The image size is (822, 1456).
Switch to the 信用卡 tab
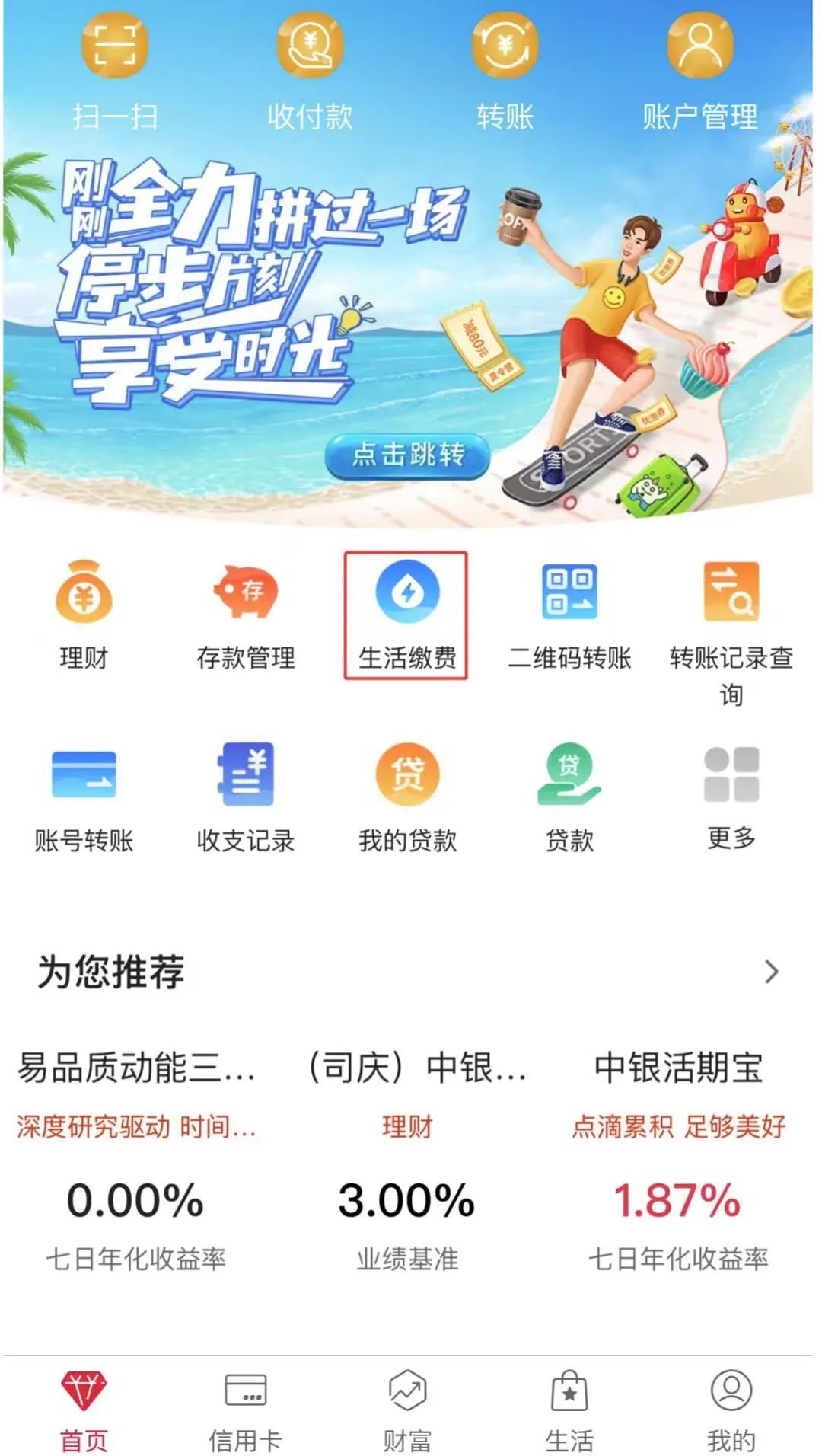pyautogui.click(x=245, y=1410)
